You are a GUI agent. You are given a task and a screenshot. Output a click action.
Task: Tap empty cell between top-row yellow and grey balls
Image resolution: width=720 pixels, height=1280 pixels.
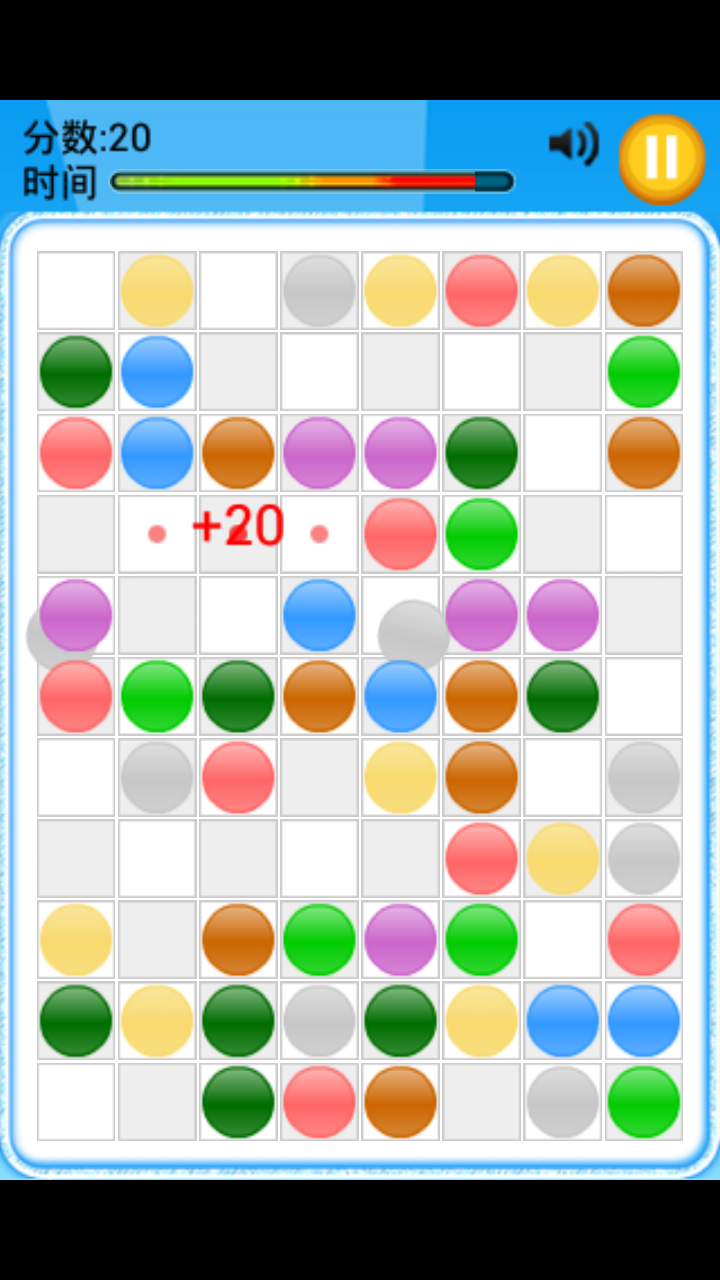click(x=238, y=291)
